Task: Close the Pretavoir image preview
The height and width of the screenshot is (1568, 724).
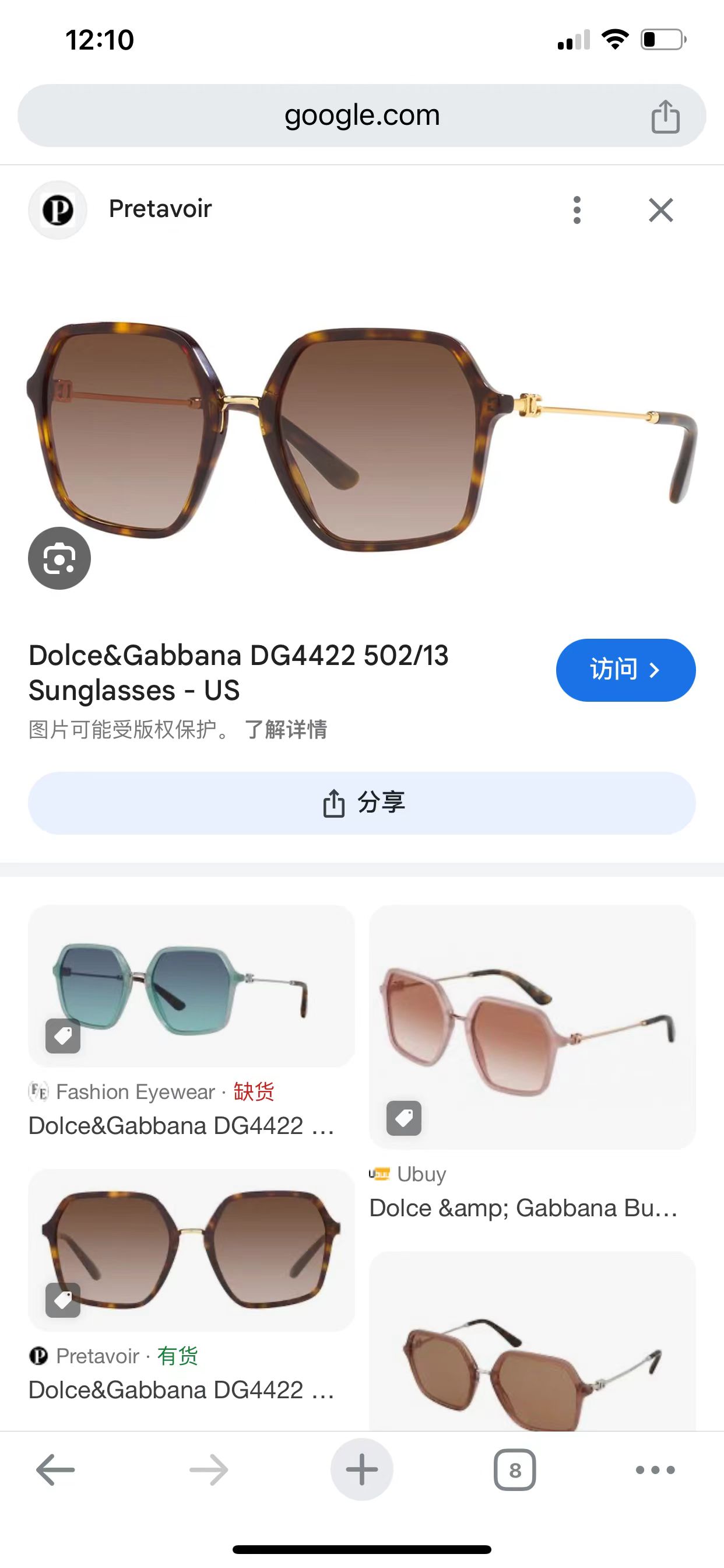Action: pyautogui.click(x=660, y=210)
